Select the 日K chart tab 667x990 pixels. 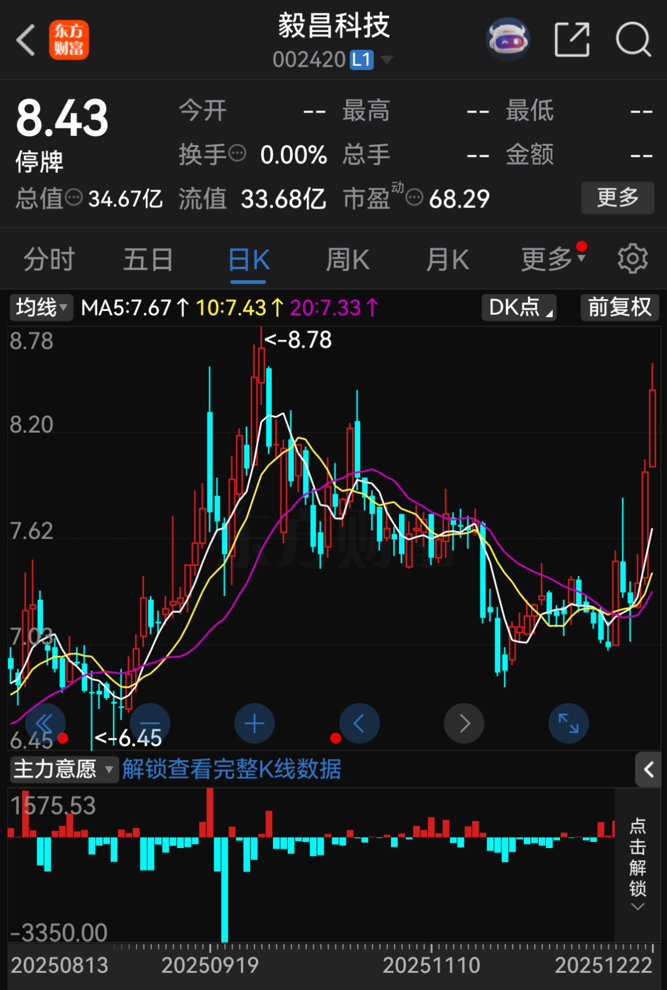(248, 260)
